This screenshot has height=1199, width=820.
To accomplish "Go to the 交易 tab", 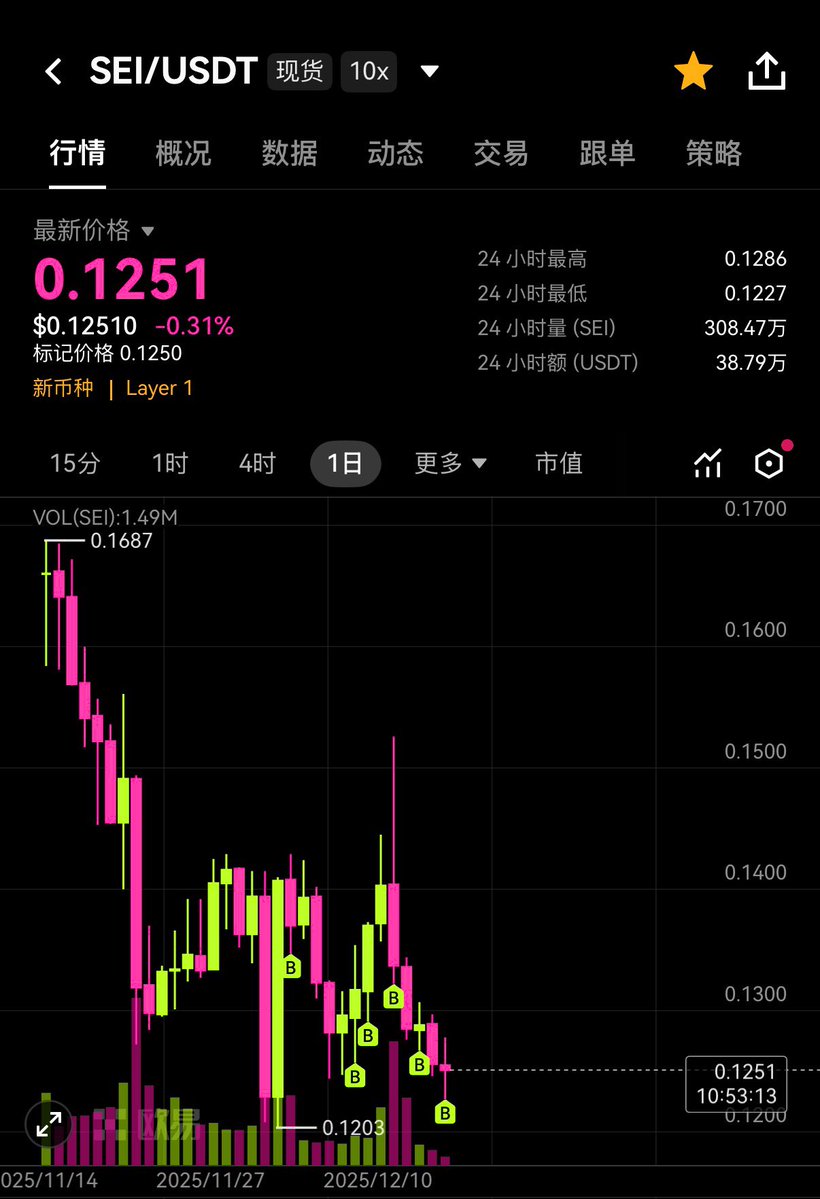I will point(501,153).
